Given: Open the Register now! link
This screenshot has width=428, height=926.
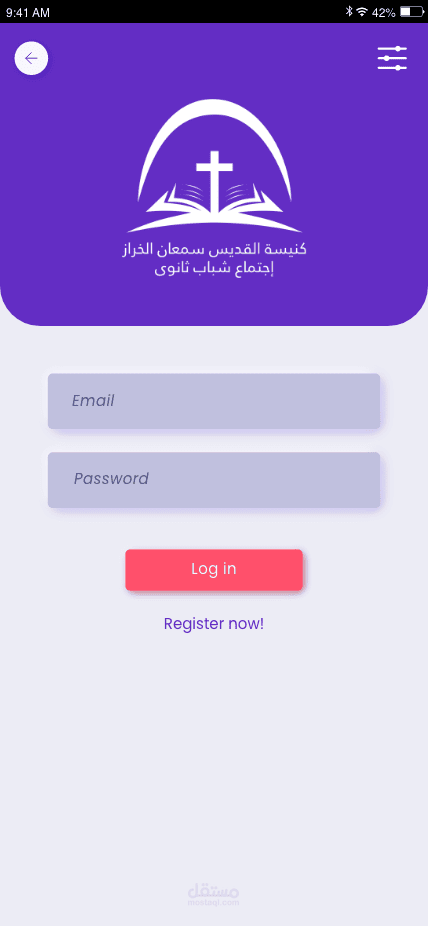Looking at the screenshot, I should click(x=214, y=624).
